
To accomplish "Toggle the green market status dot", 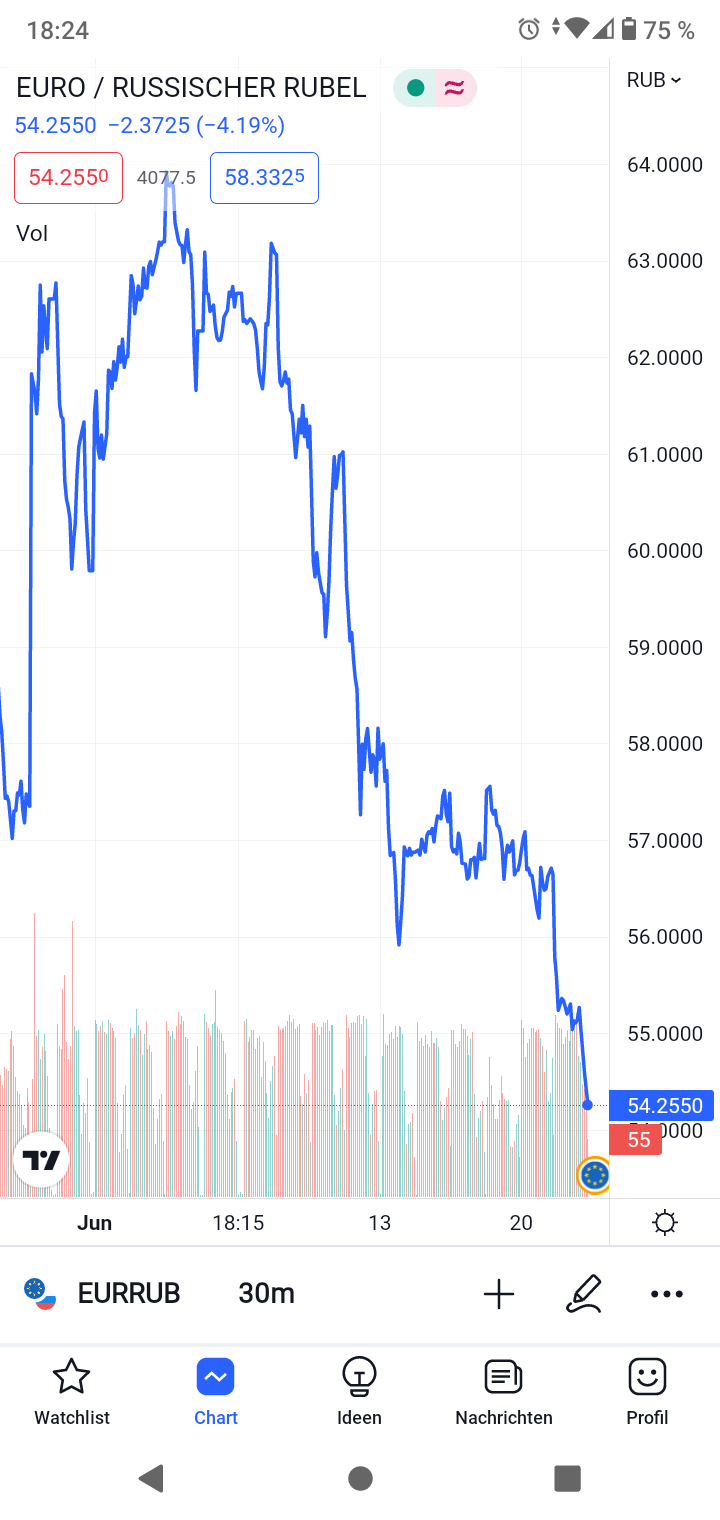I will [414, 88].
